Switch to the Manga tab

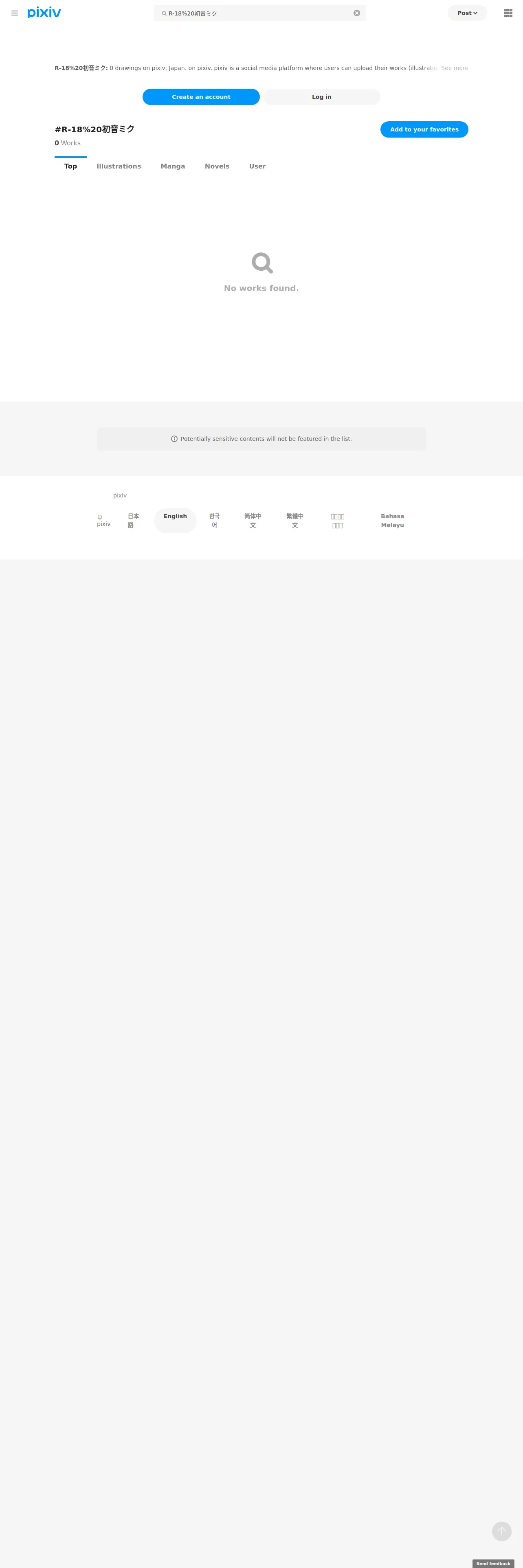(173, 166)
